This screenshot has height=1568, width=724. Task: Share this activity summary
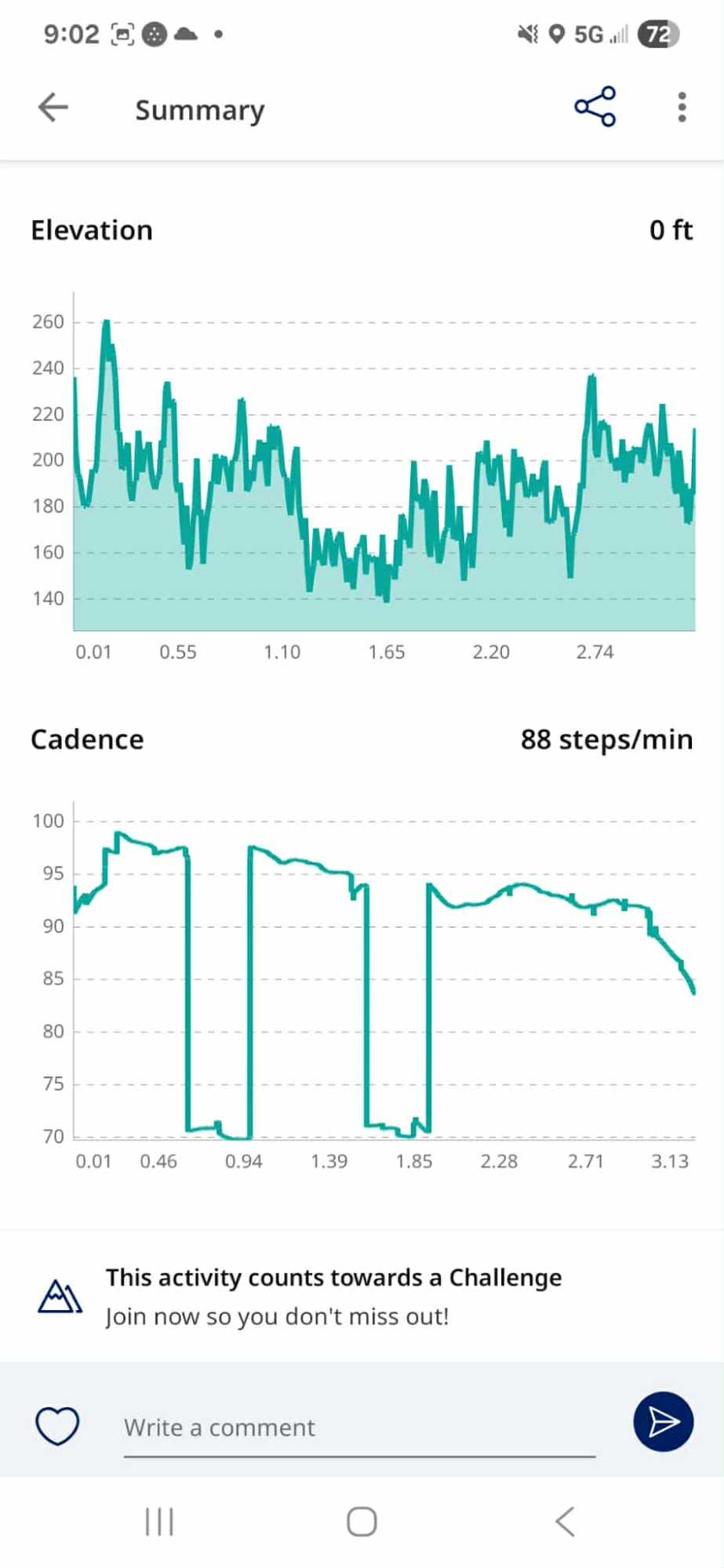[595, 107]
